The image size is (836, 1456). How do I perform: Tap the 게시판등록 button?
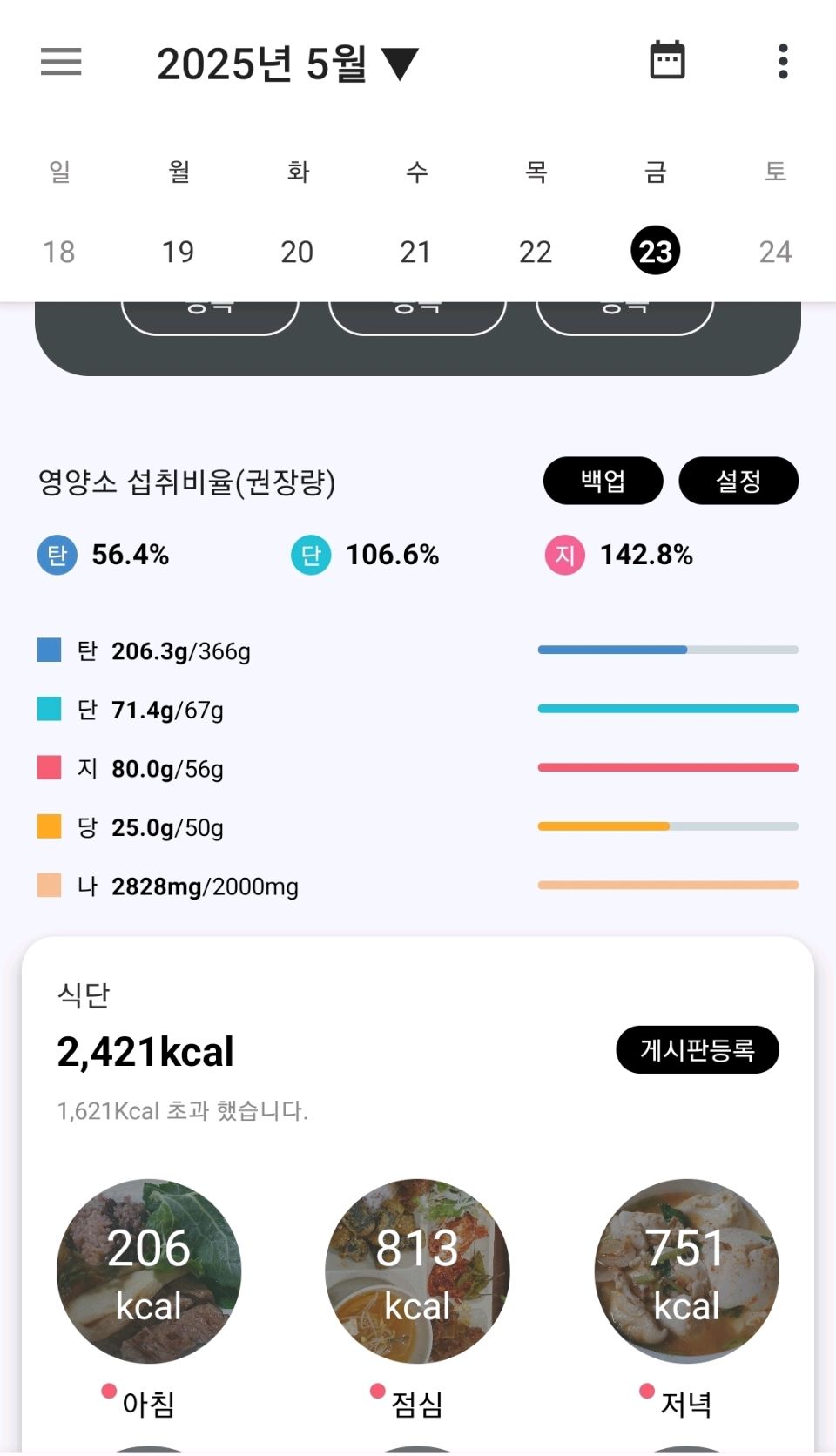click(697, 1049)
